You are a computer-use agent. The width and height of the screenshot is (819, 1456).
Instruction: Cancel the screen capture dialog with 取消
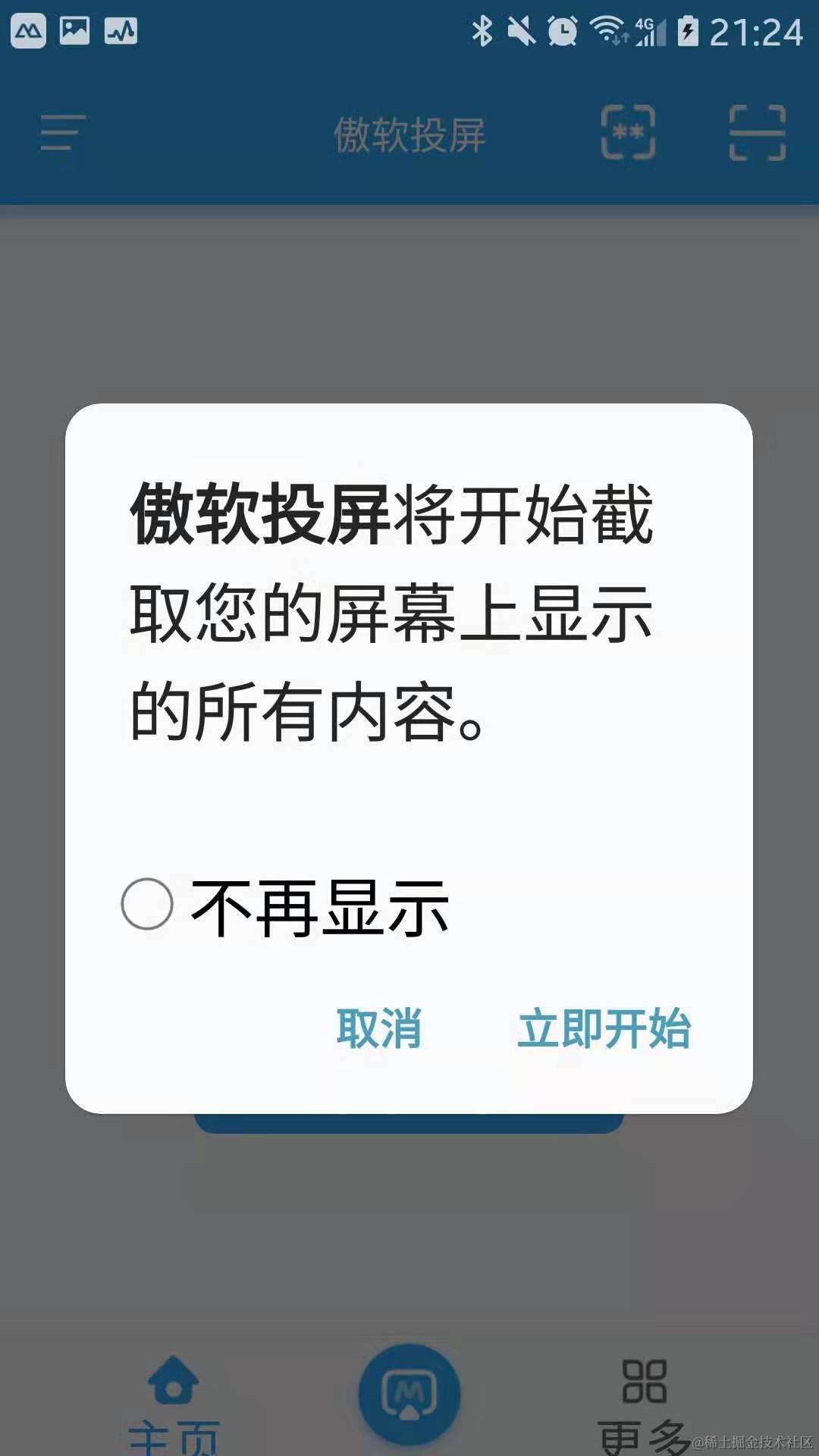[x=378, y=1029]
